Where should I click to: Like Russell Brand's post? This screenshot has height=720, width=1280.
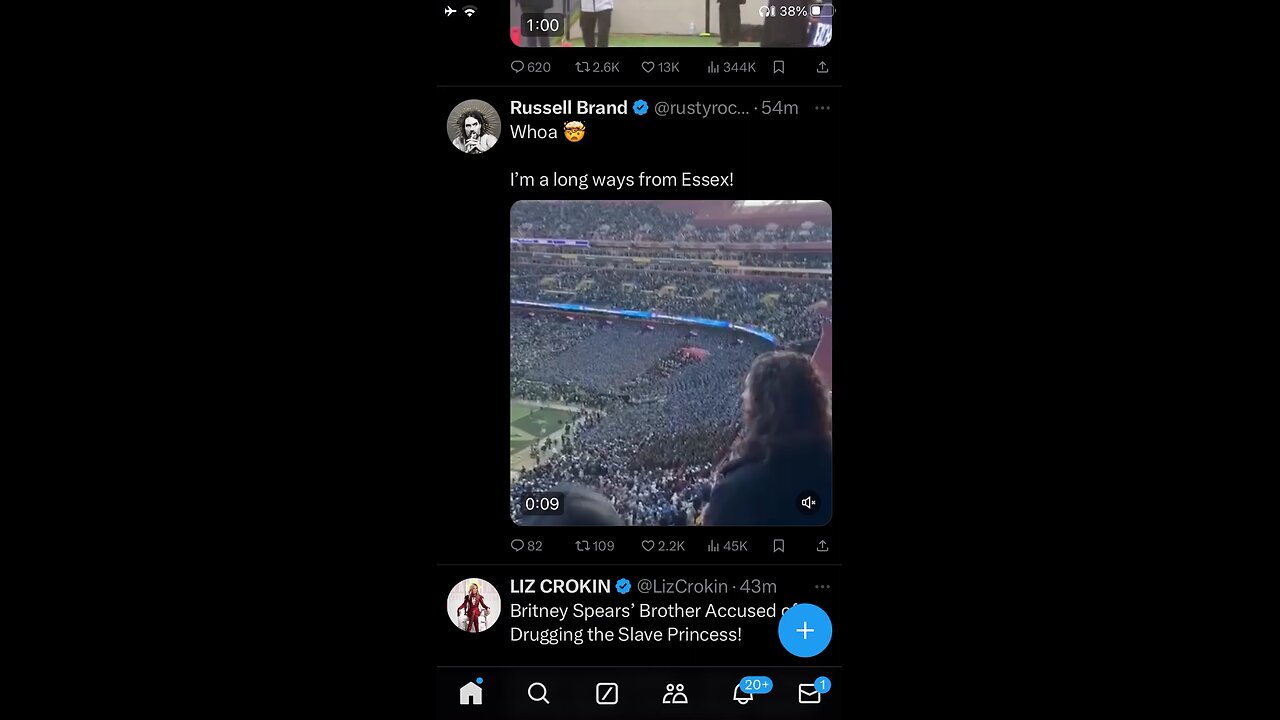[x=649, y=546]
